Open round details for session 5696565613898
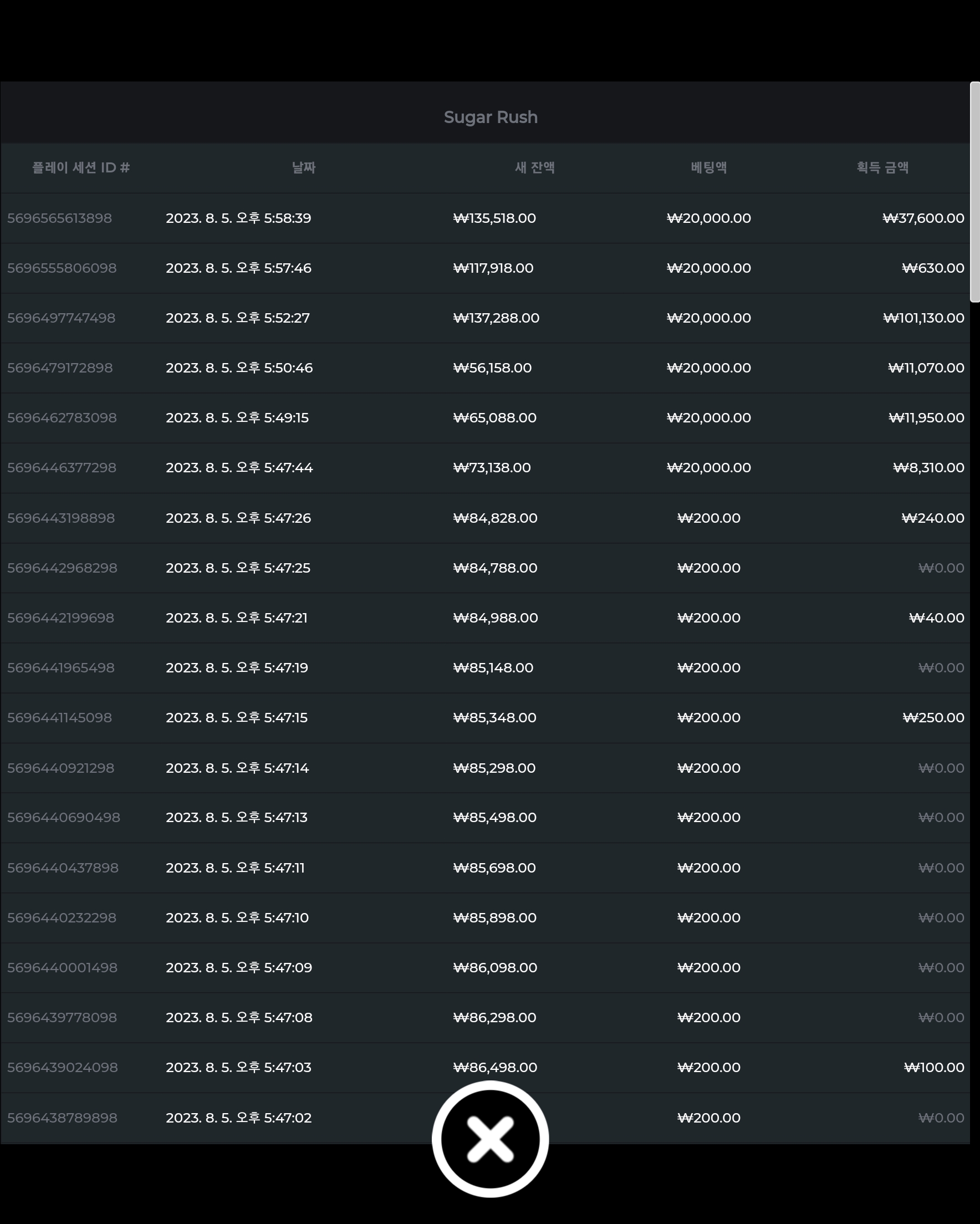 485,218
